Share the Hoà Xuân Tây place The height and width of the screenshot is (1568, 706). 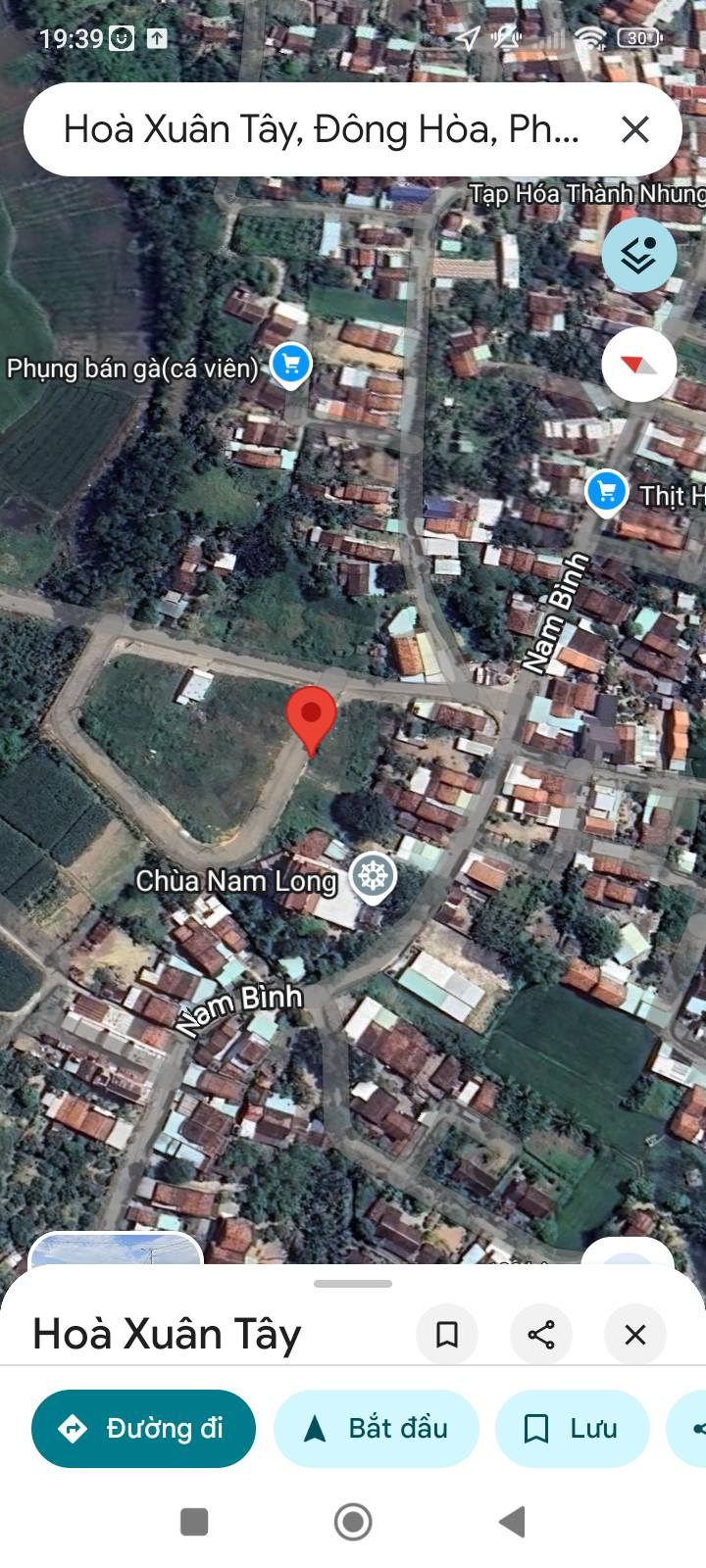pos(541,1334)
